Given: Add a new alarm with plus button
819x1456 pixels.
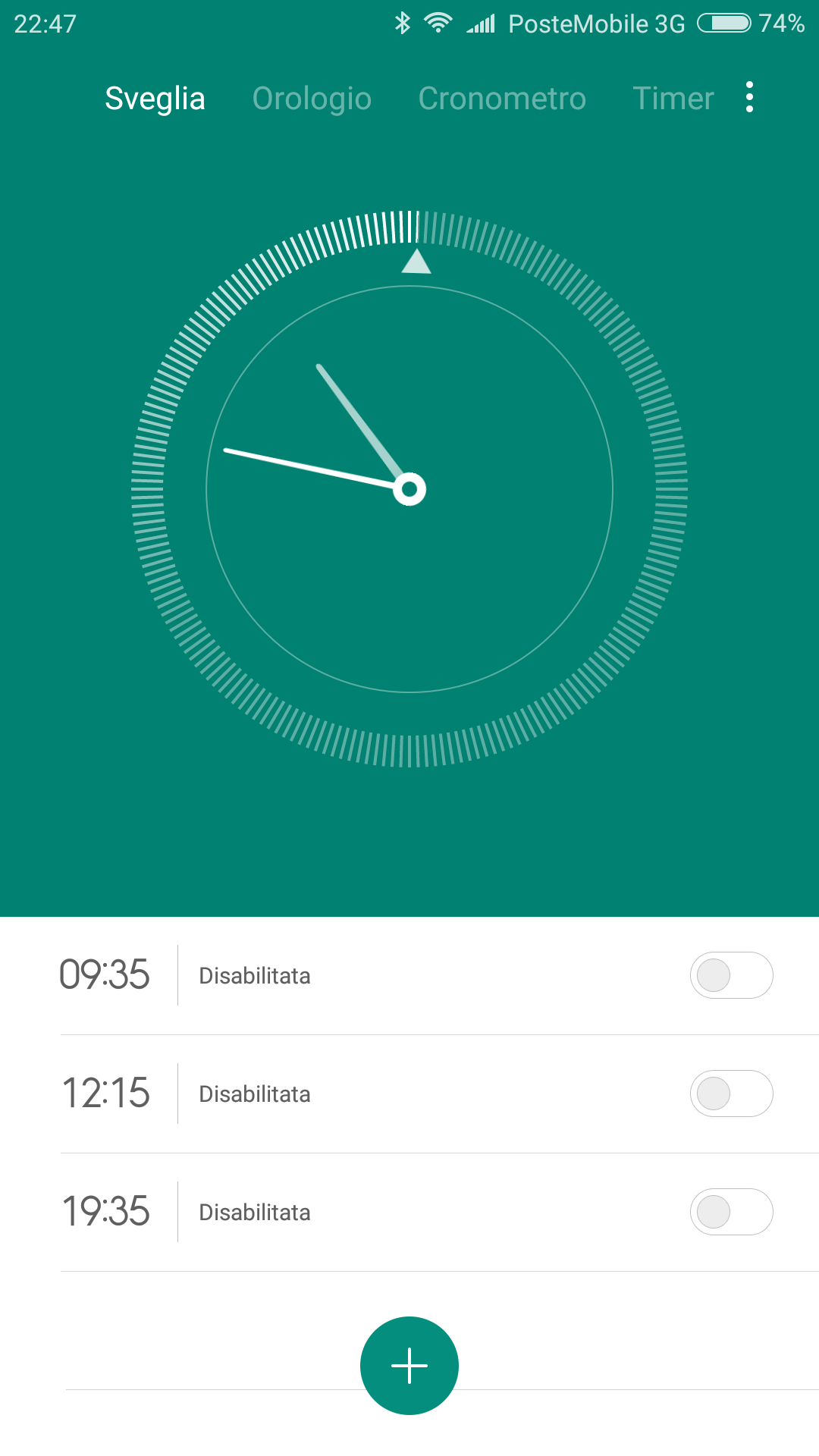Looking at the screenshot, I should click(409, 1366).
